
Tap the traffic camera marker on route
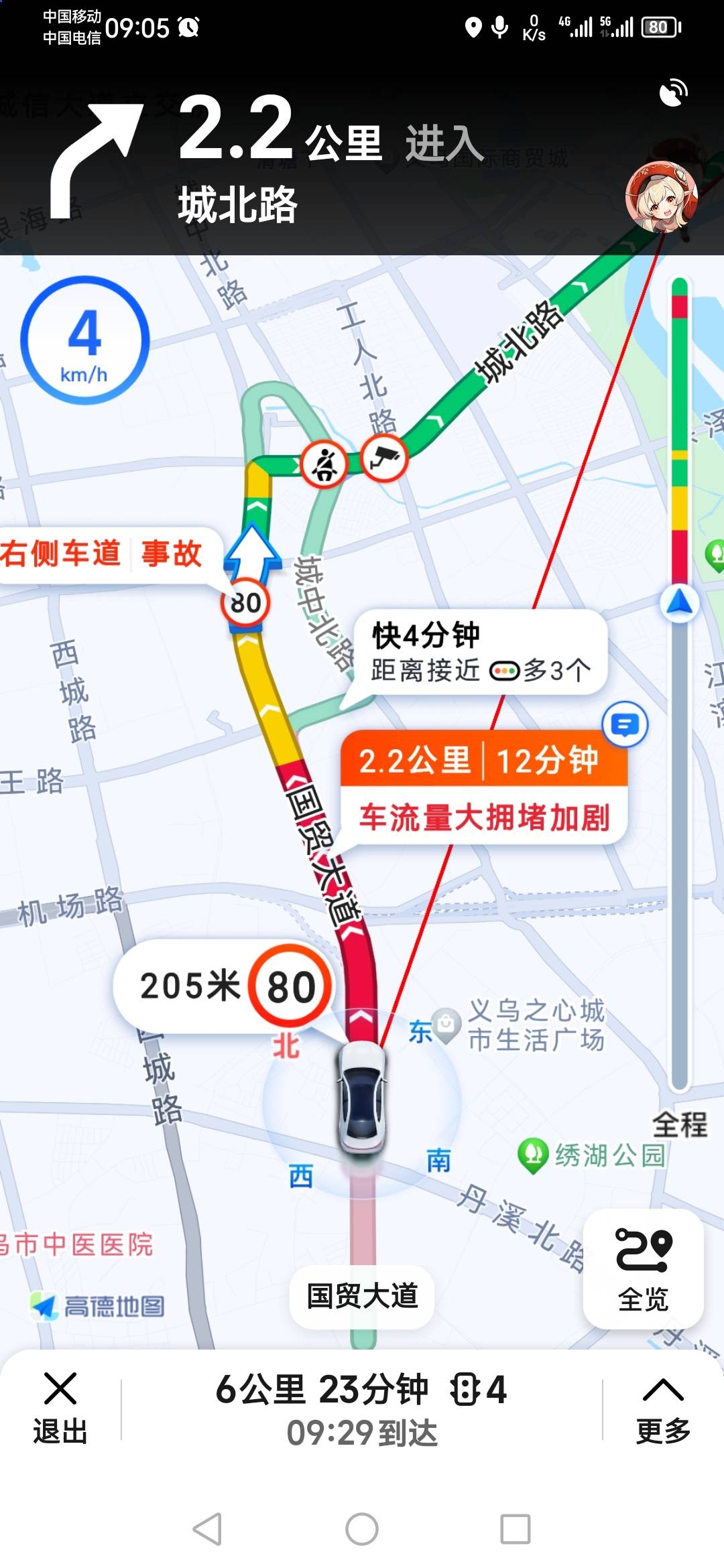point(384,458)
